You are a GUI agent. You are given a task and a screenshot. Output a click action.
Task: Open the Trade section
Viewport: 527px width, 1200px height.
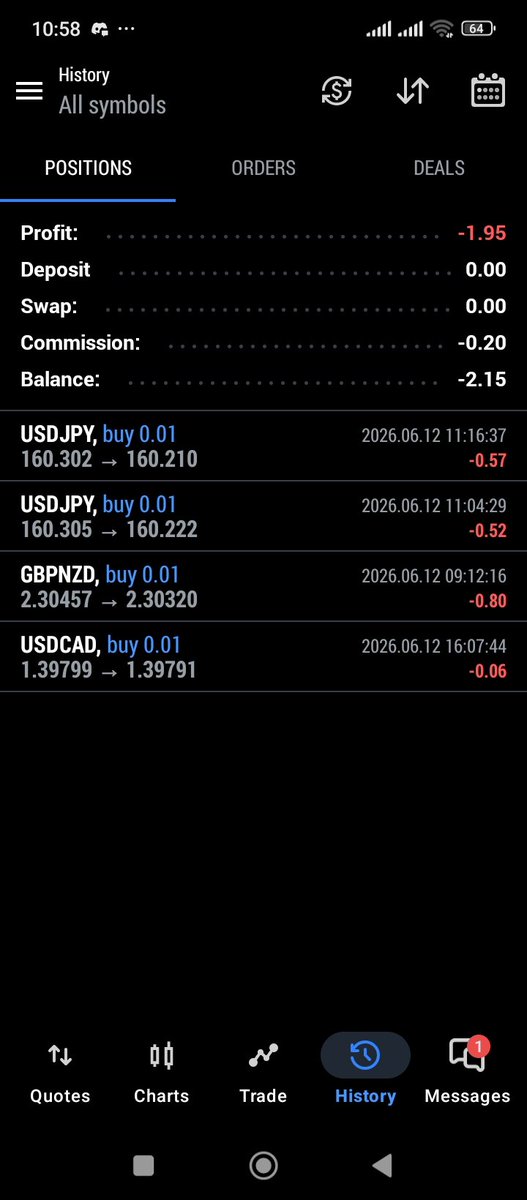[x=263, y=1073]
